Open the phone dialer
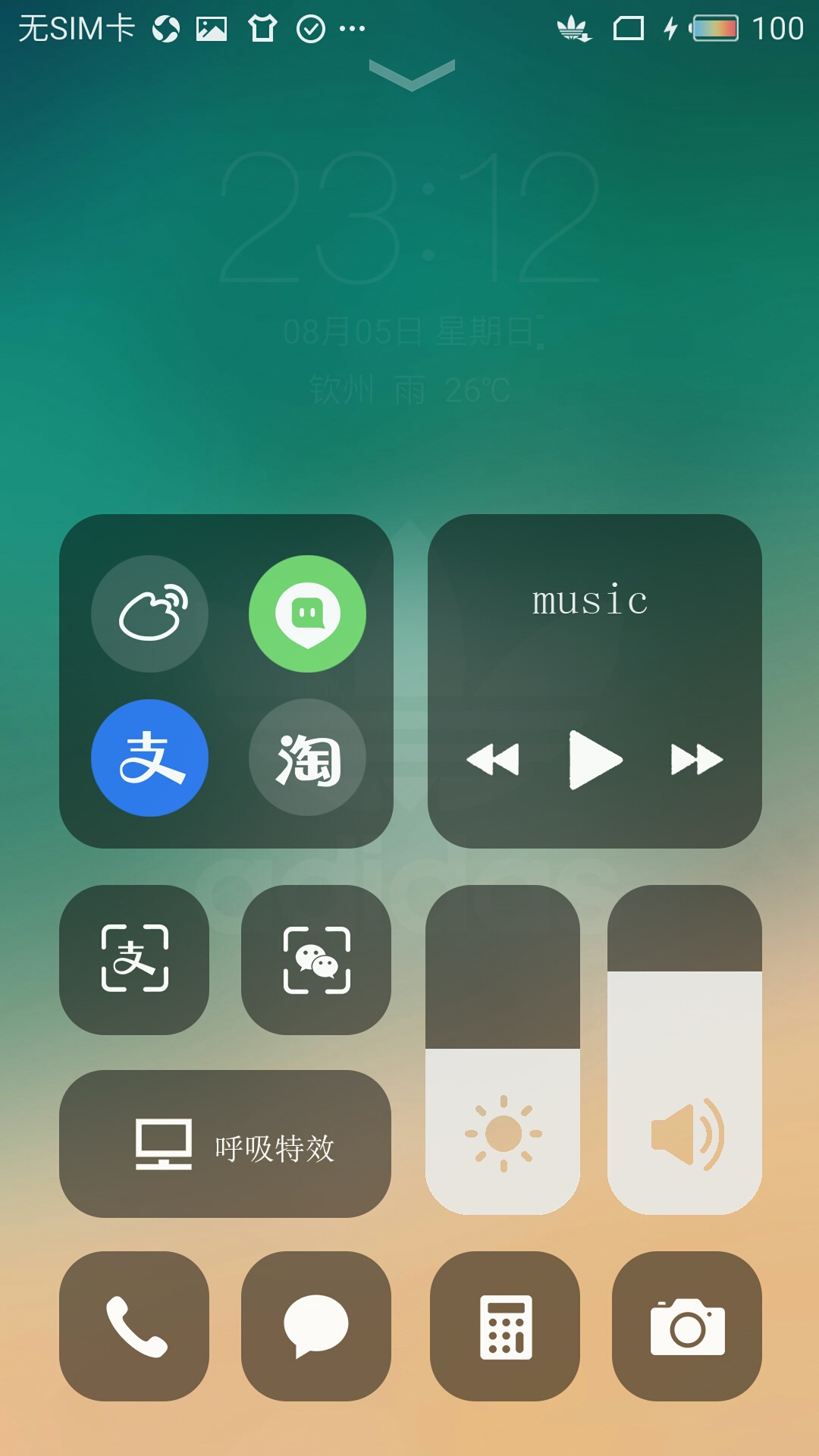This screenshot has width=819, height=1456. [x=134, y=1326]
